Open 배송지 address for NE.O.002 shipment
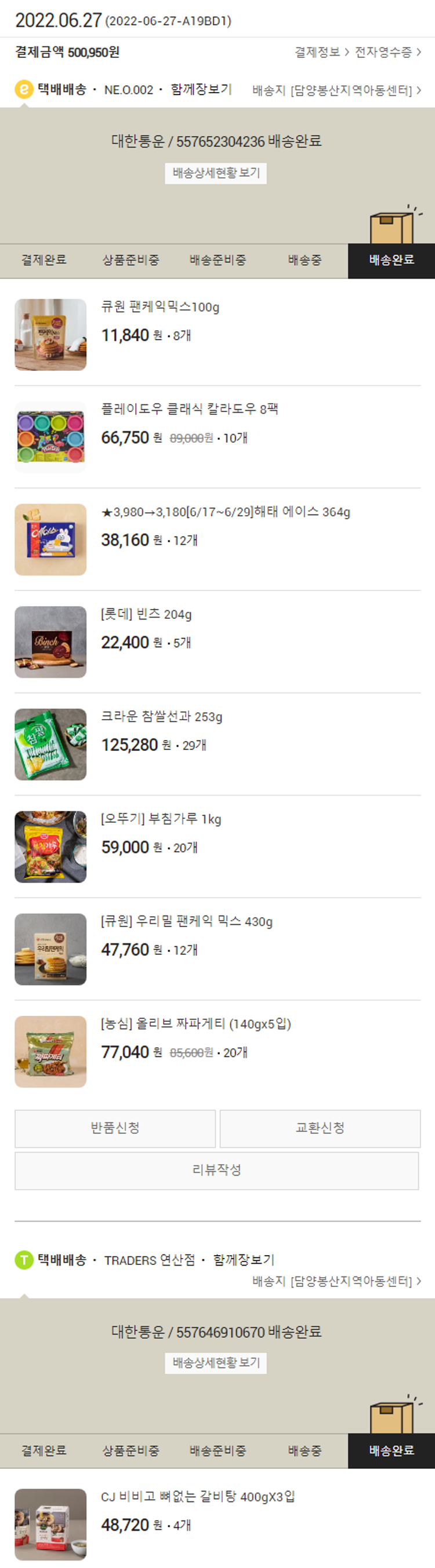Screen dimensions: 435x1568 [x=336, y=91]
